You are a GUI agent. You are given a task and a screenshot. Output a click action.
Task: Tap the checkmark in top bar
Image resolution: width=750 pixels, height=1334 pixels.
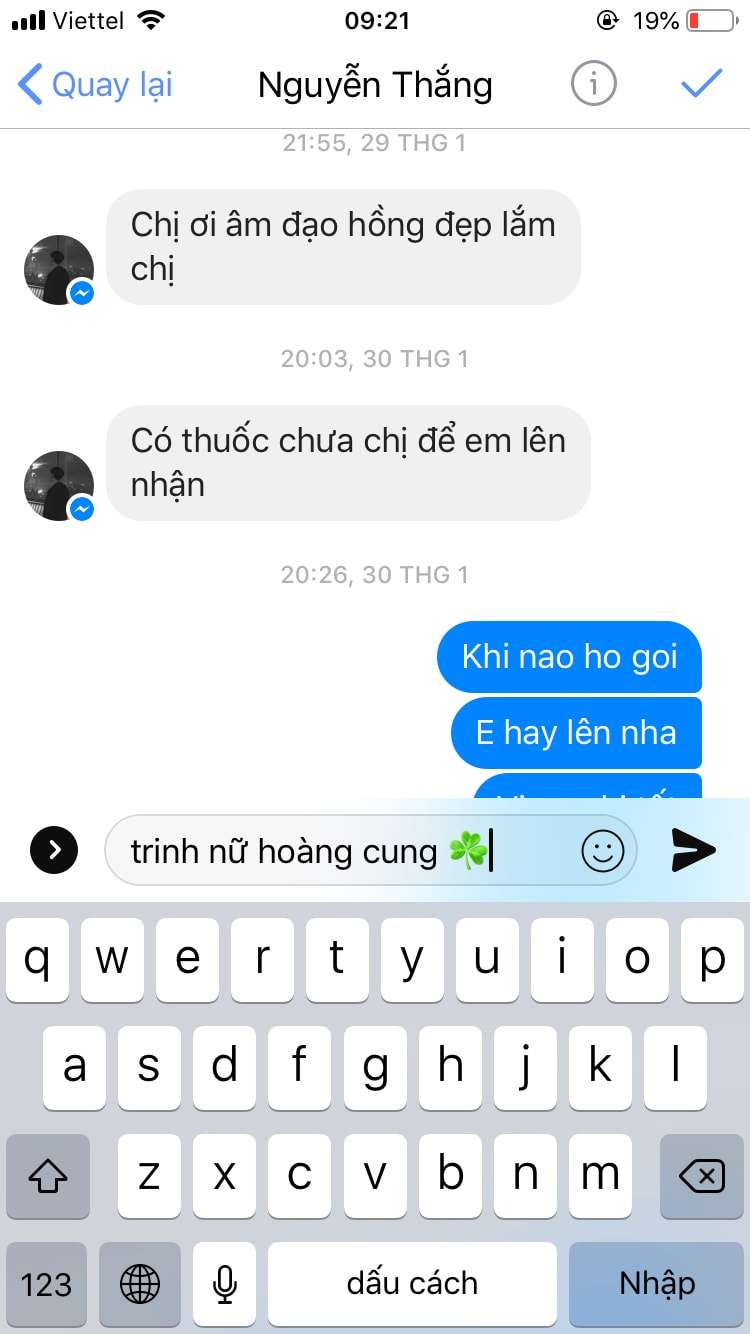point(702,85)
